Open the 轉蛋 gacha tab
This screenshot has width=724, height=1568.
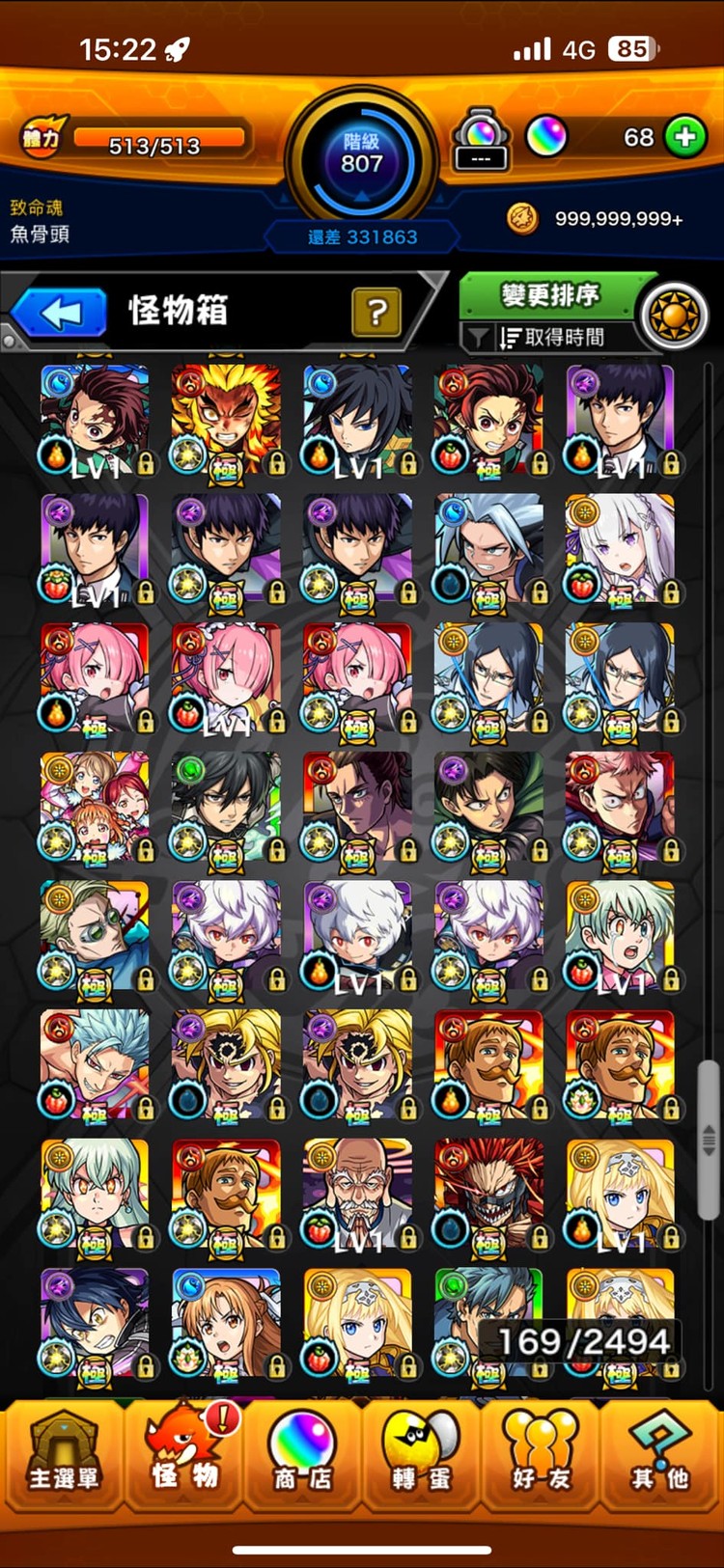point(421,1457)
